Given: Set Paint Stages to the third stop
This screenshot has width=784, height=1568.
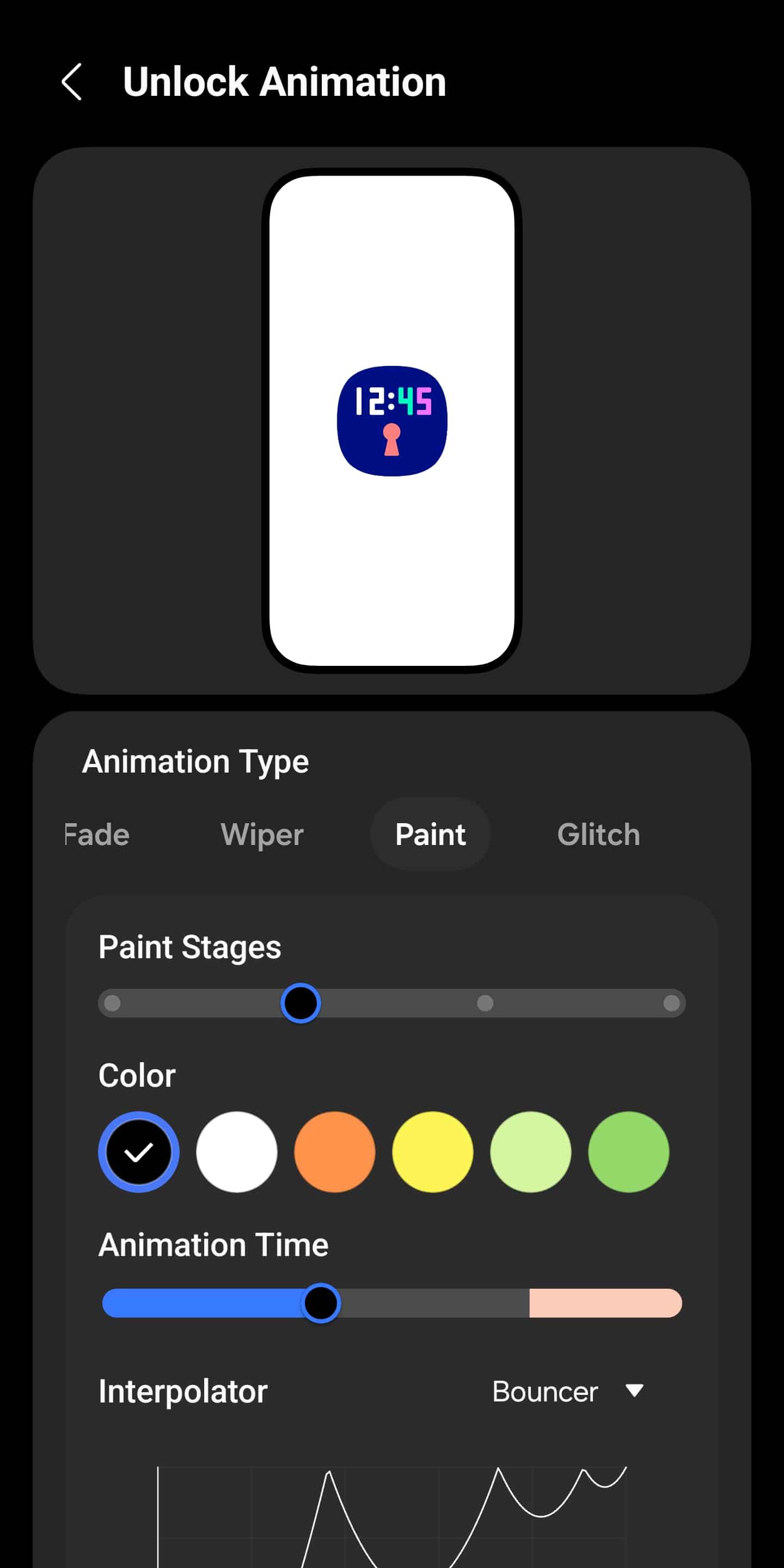Looking at the screenshot, I should 485,1002.
